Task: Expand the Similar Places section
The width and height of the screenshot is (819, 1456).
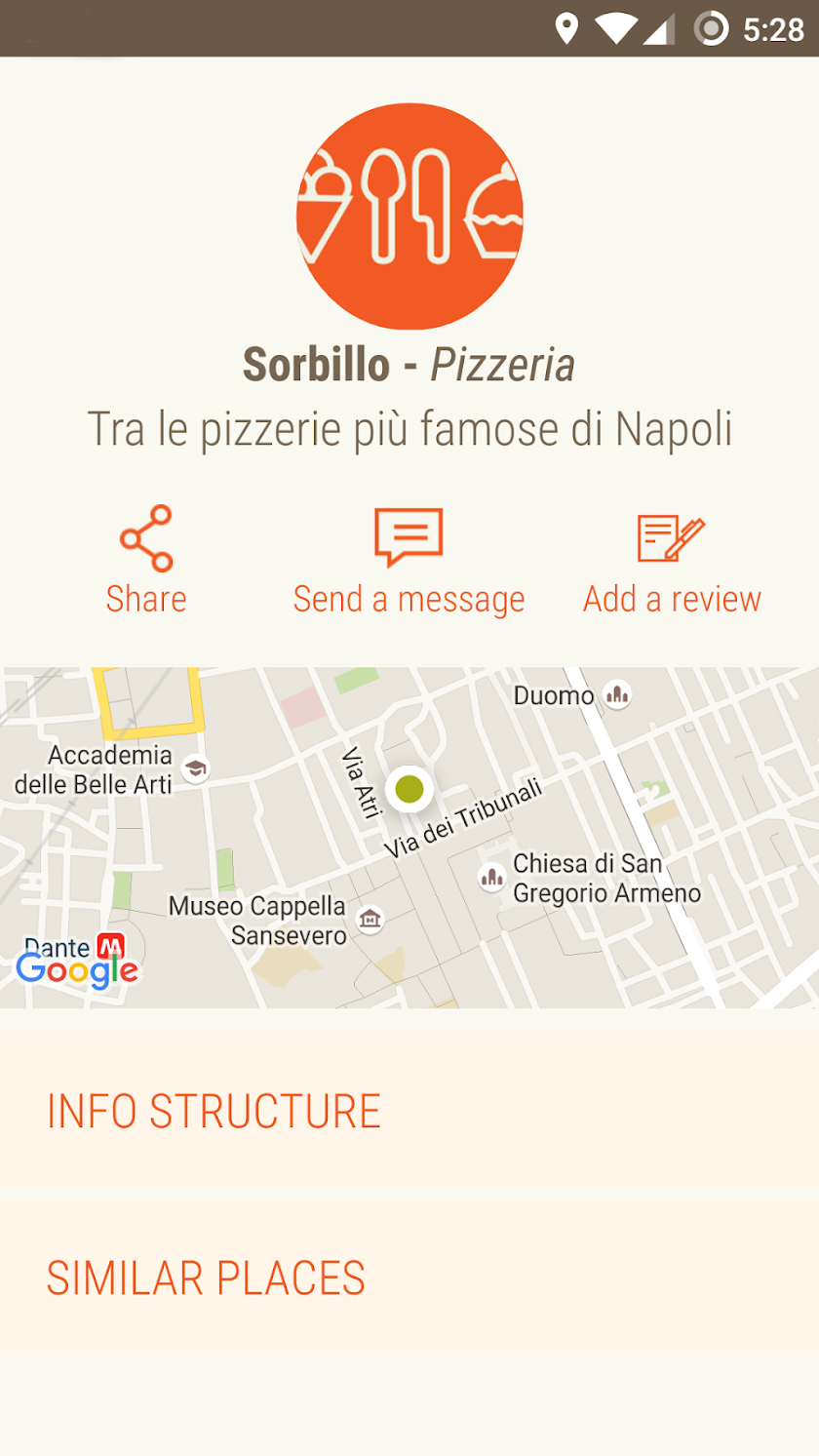Action: point(409,1278)
